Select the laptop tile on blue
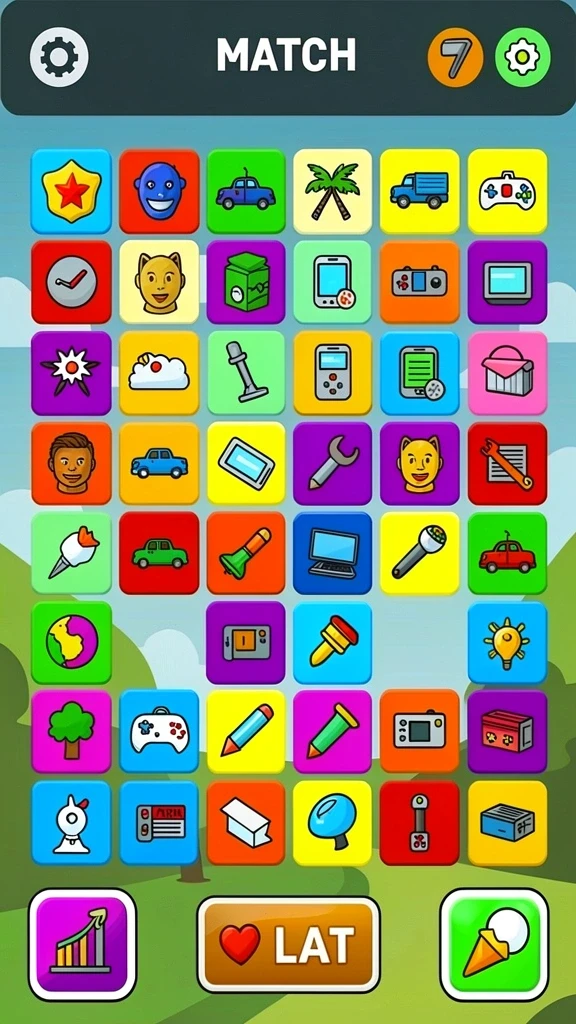This screenshot has height=1024, width=576. (x=332, y=553)
